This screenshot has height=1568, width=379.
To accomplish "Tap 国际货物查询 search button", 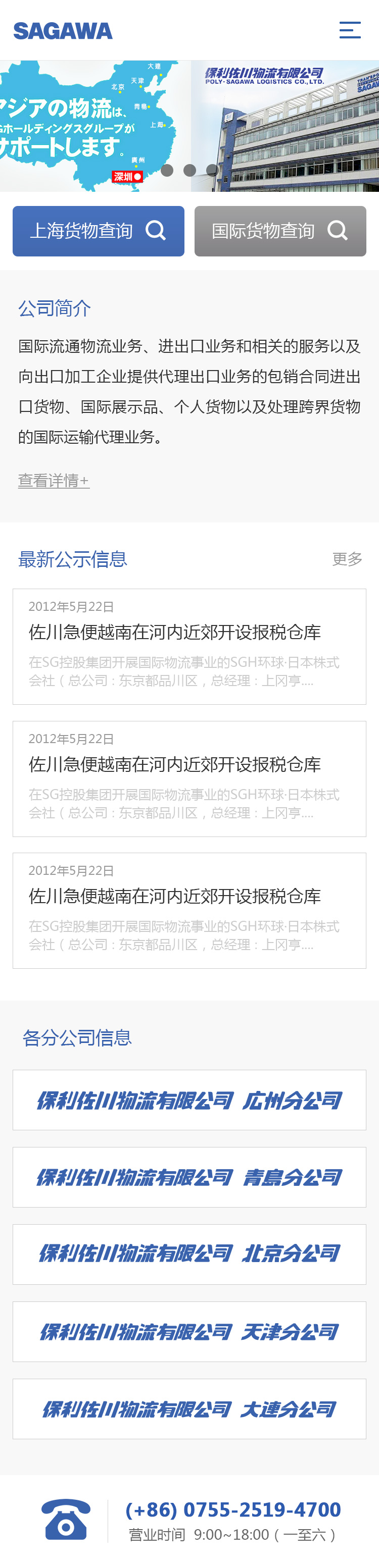I will click(279, 231).
